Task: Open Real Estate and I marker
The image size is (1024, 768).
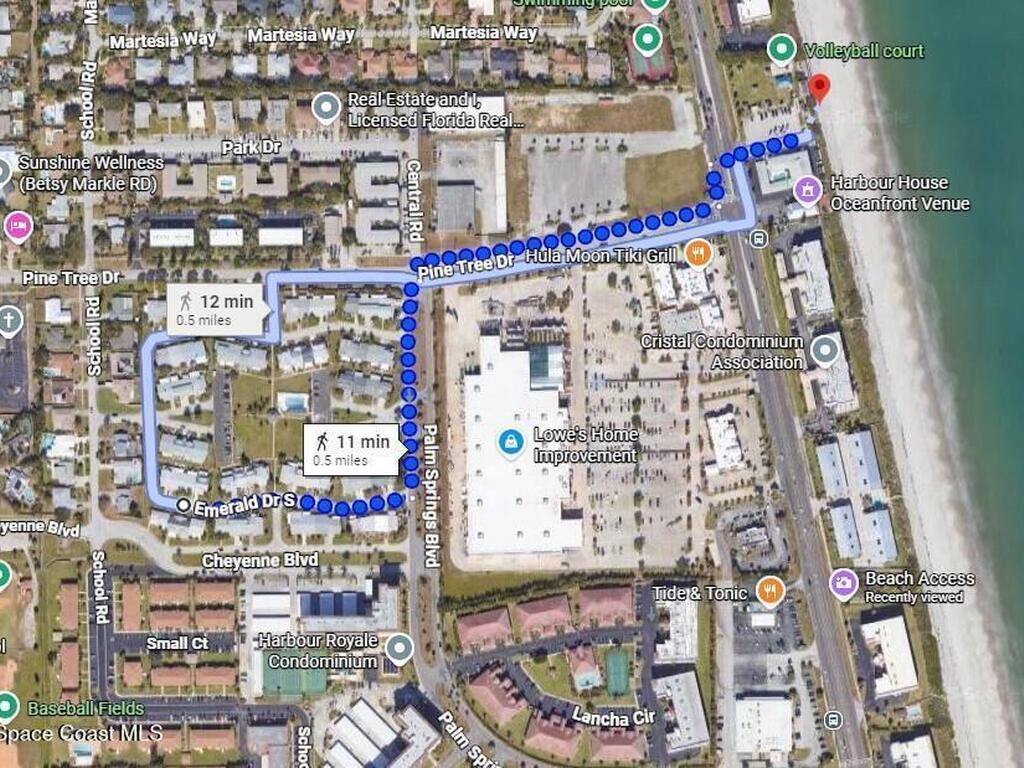Action: (326, 108)
